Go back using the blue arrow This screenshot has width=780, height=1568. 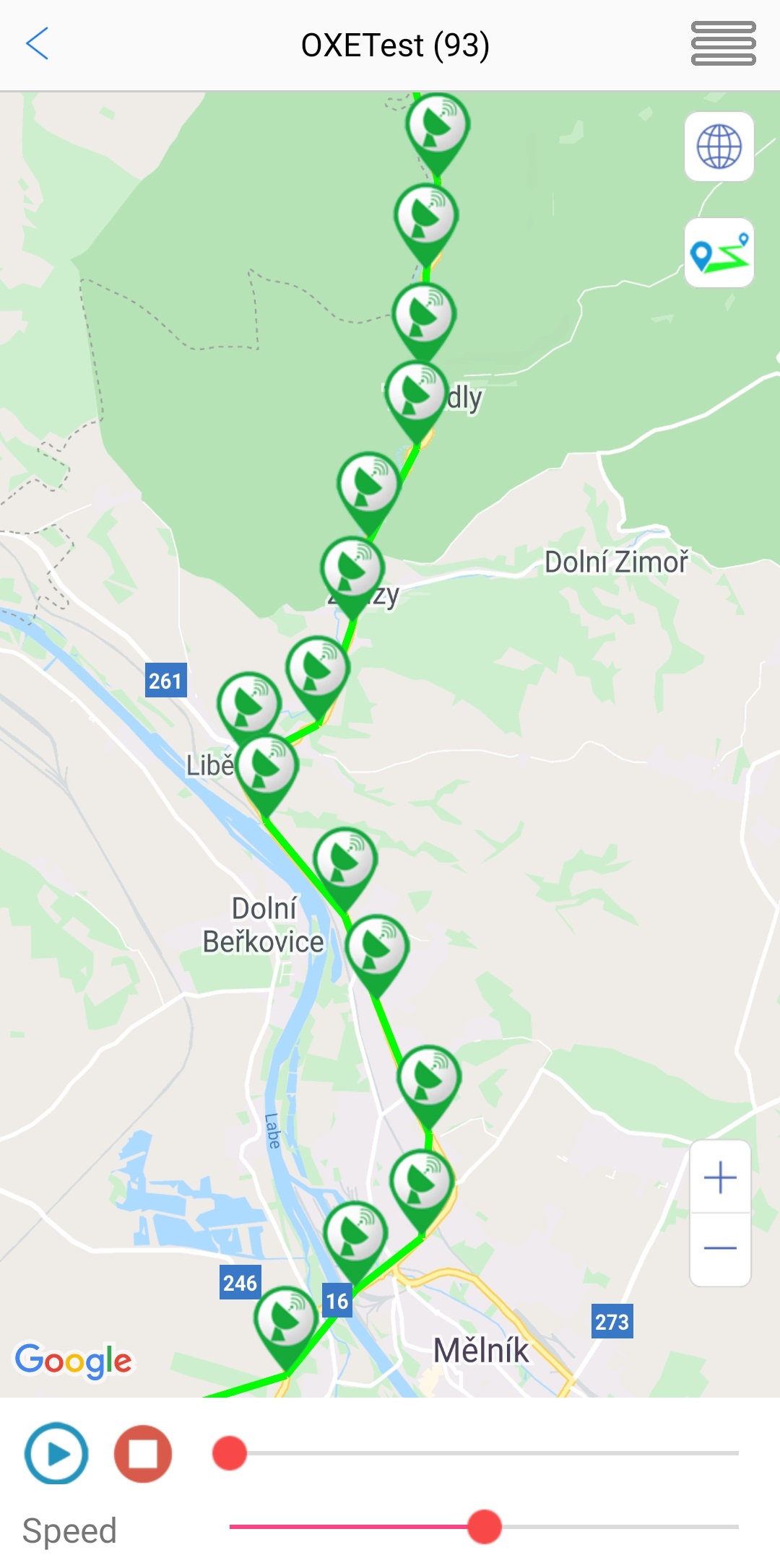click(x=38, y=44)
